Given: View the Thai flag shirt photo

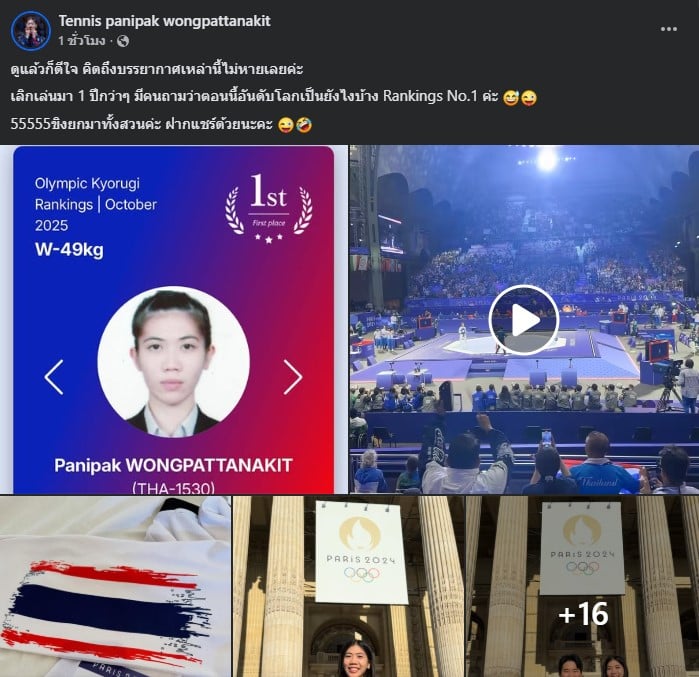Looking at the screenshot, I should pyautogui.click(x=115, y=587).
